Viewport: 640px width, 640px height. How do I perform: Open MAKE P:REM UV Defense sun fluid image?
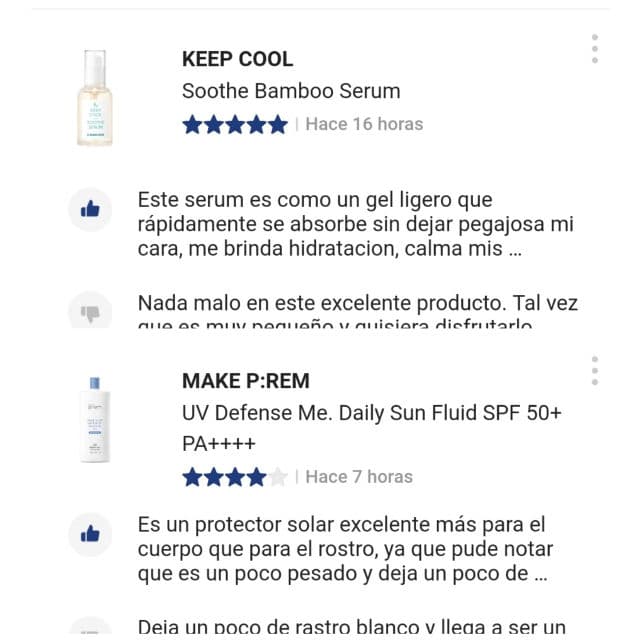[95, 419]
